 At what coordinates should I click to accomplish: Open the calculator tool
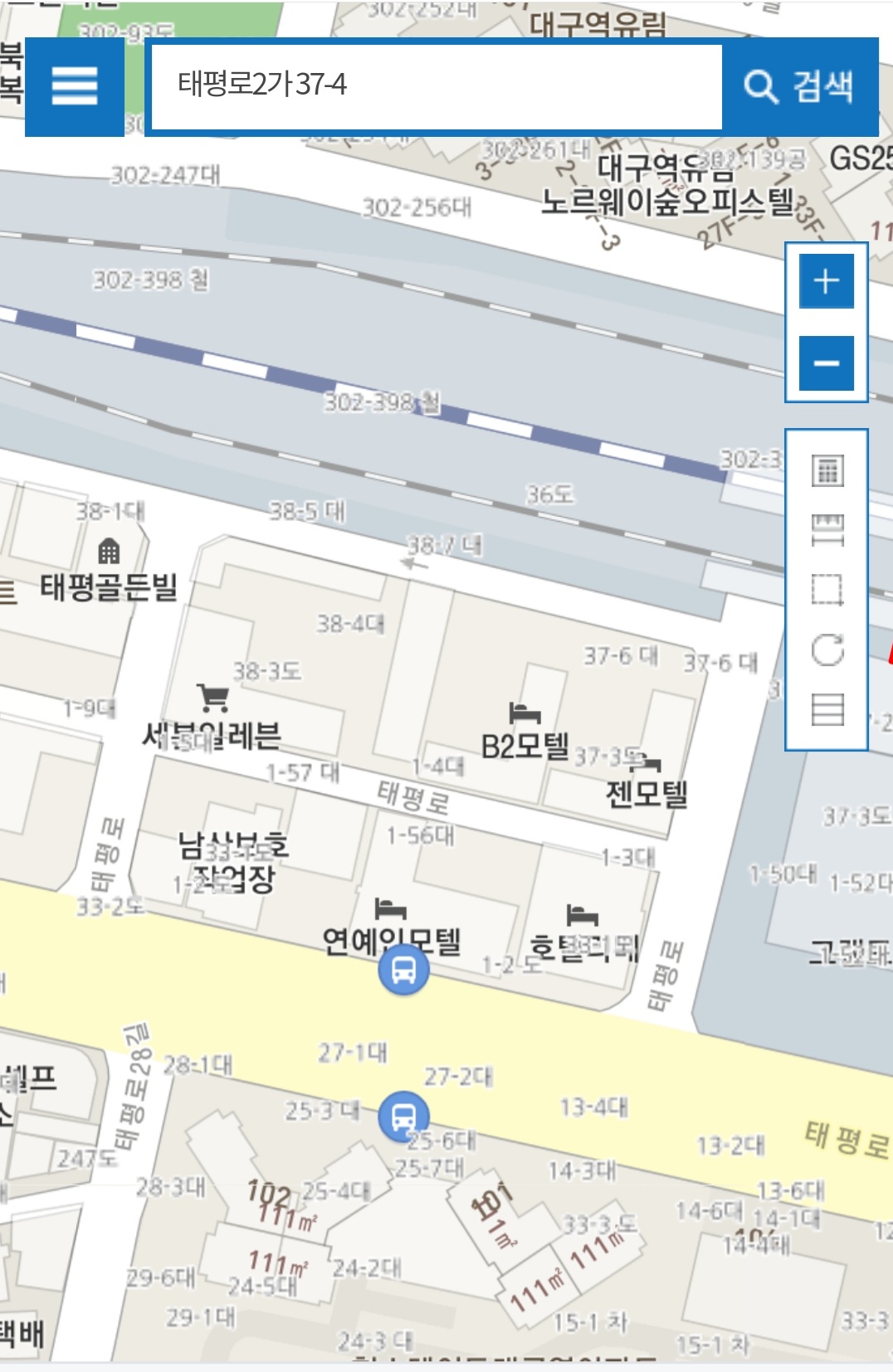coord(827,470)
